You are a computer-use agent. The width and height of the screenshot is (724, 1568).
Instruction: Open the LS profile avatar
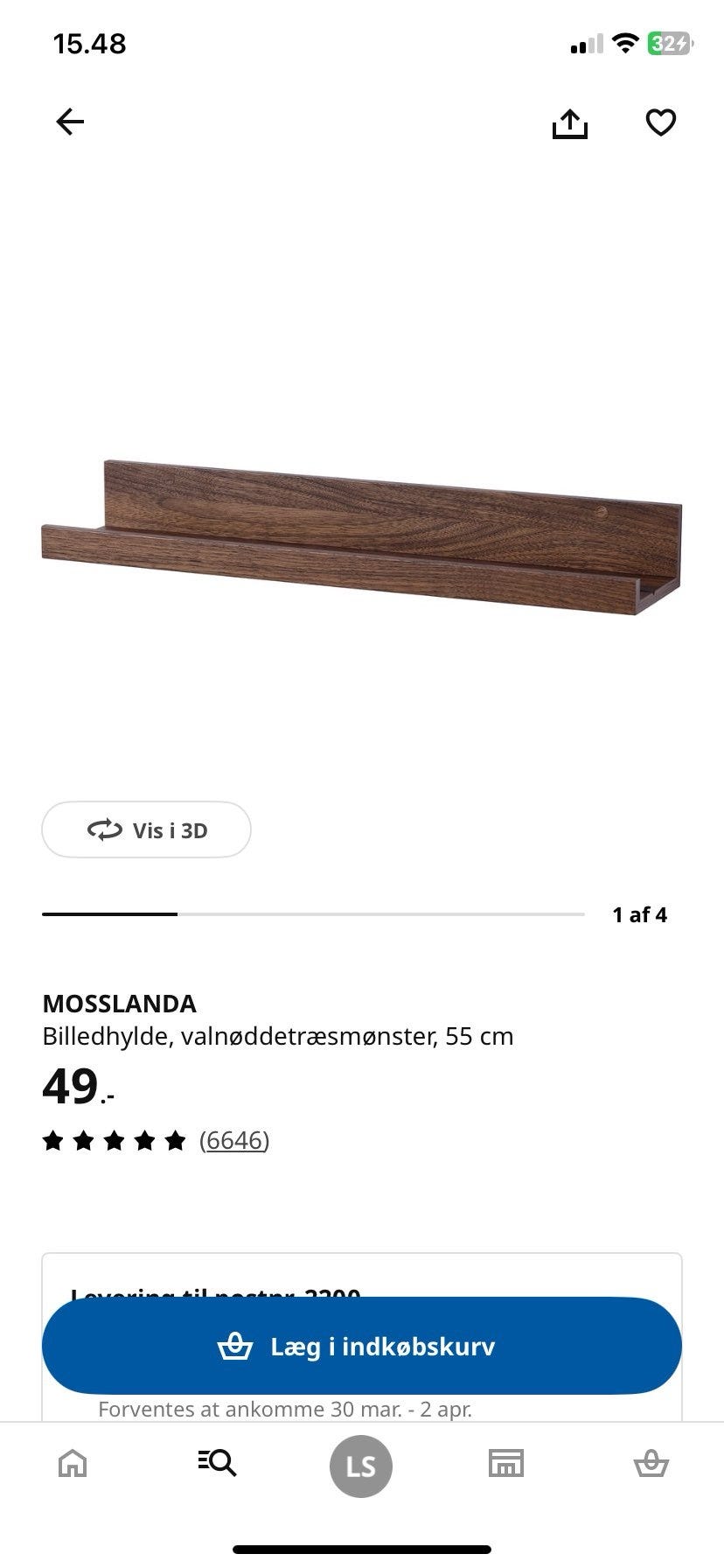pyautogui.click(x=361, y=1466)
